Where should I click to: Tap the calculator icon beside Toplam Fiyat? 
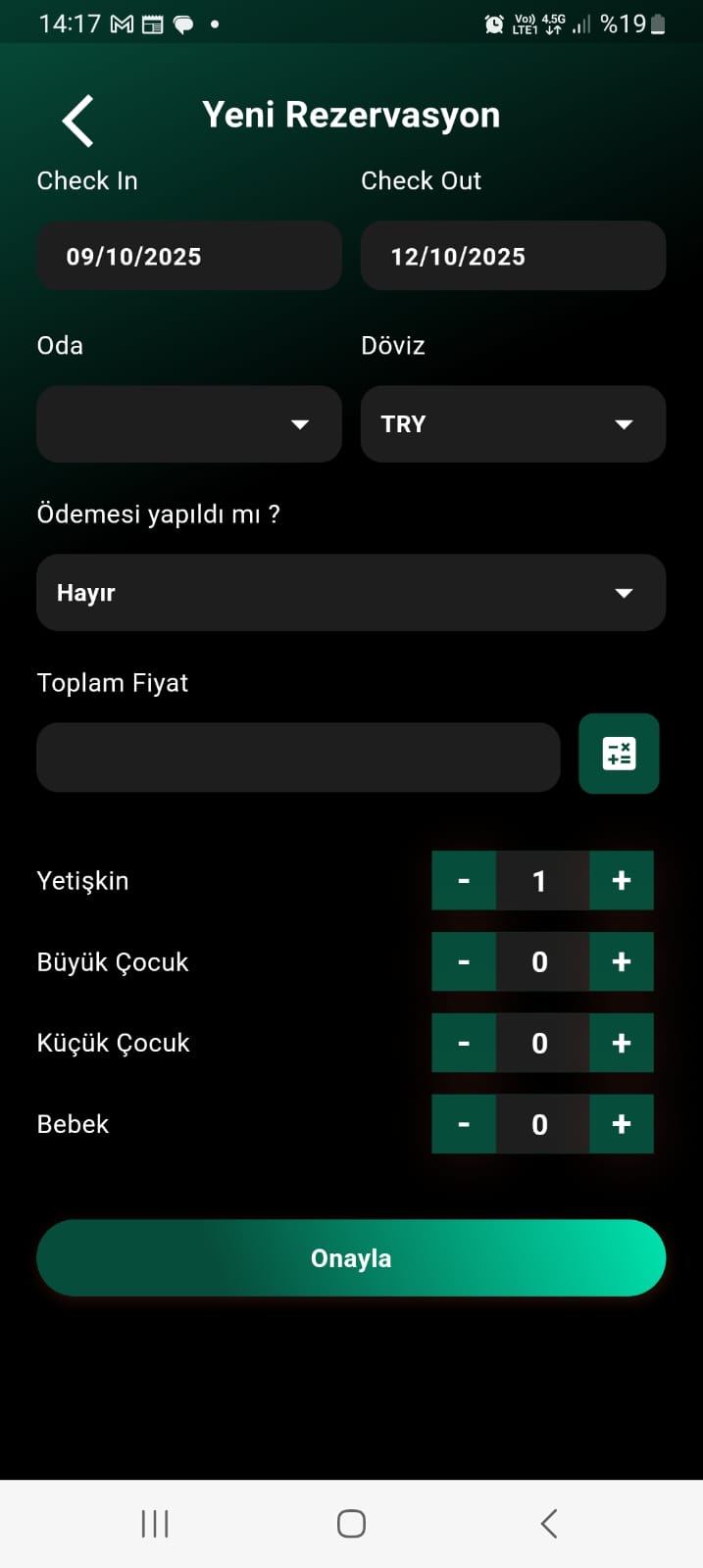pos(619,754)
